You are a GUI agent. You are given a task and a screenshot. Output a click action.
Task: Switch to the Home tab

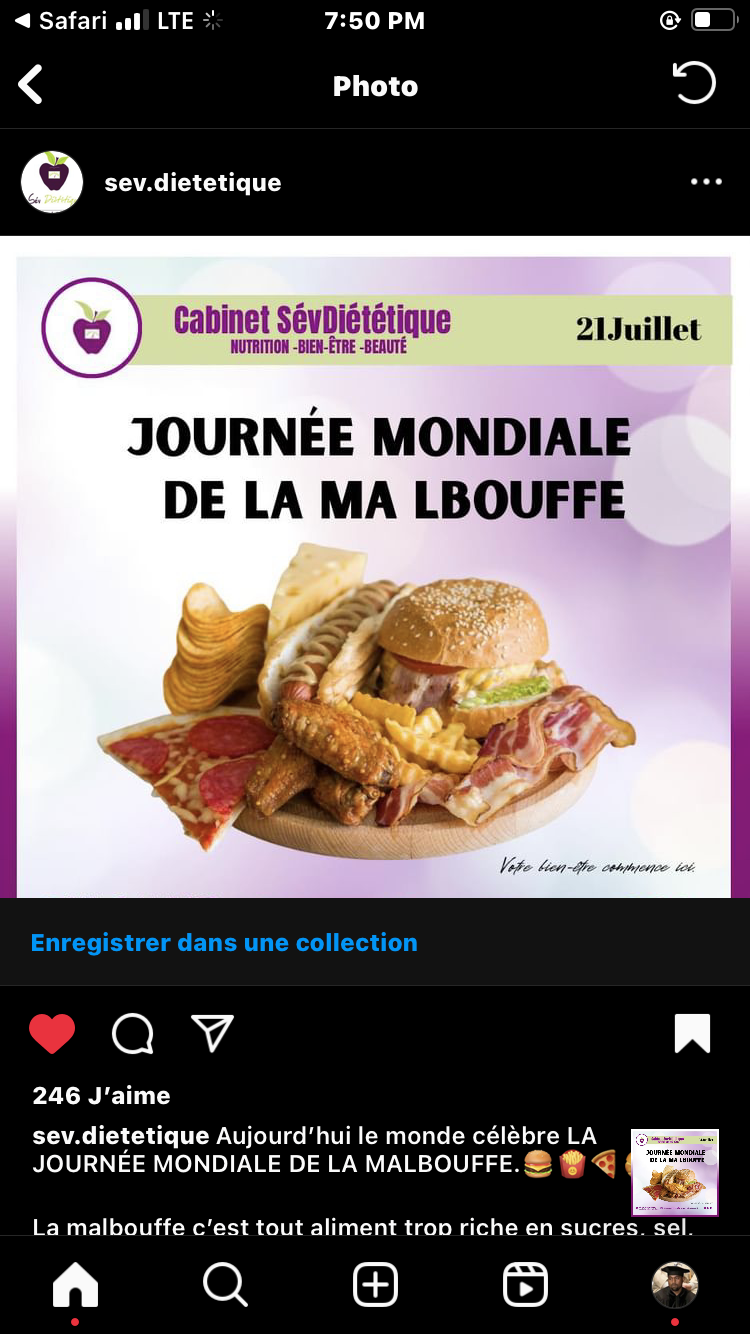coord(75,1284)
